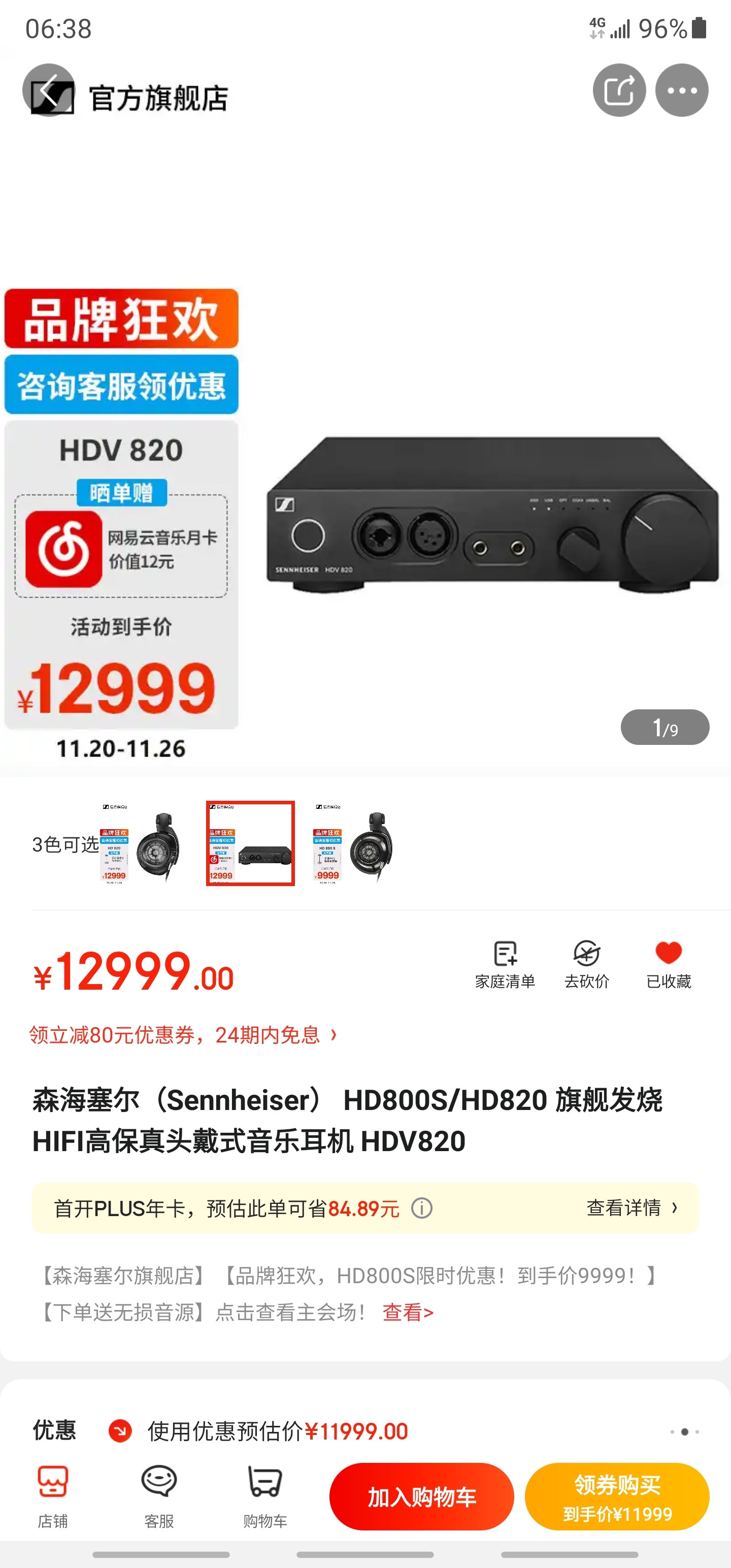Open the three-dot overflow menu
This screenshot has width=731, height=1568.
[x=681, y=90]
